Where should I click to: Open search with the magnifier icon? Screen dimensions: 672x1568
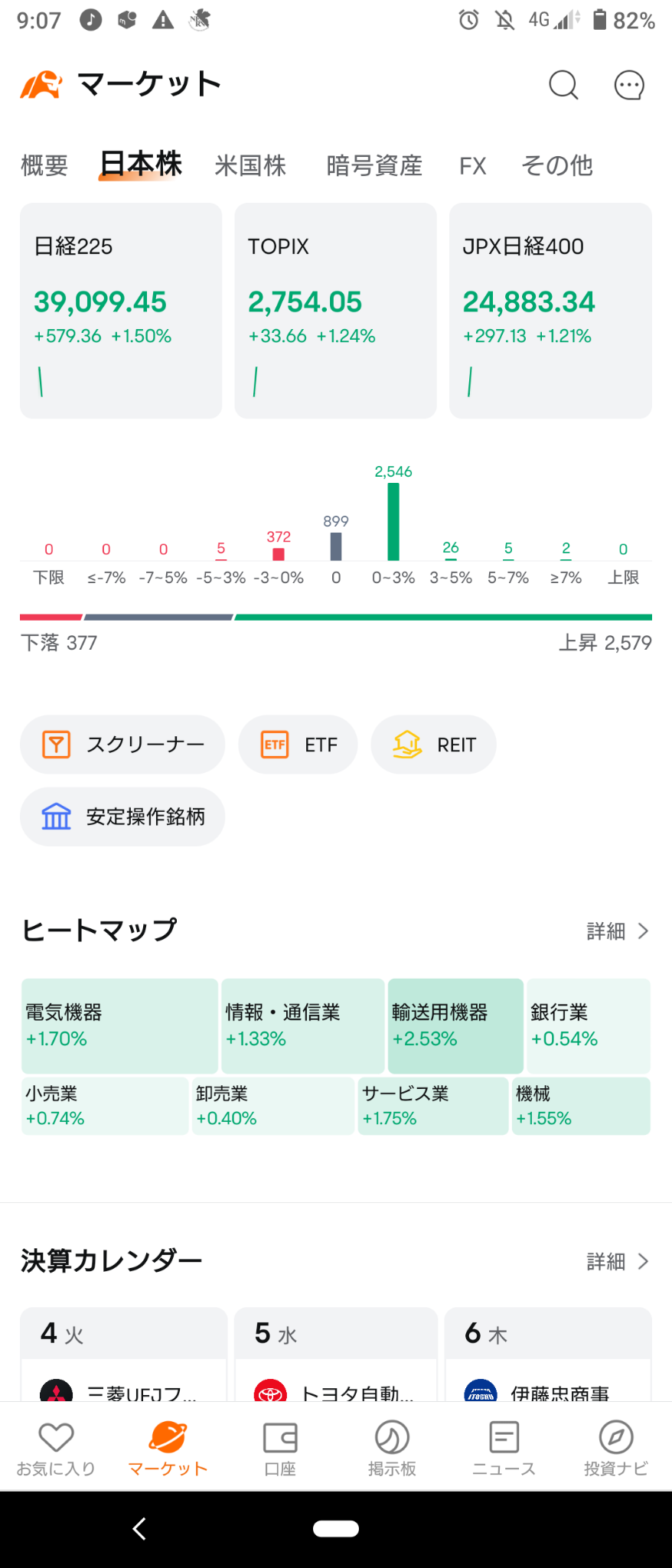[x=563, y=86]
